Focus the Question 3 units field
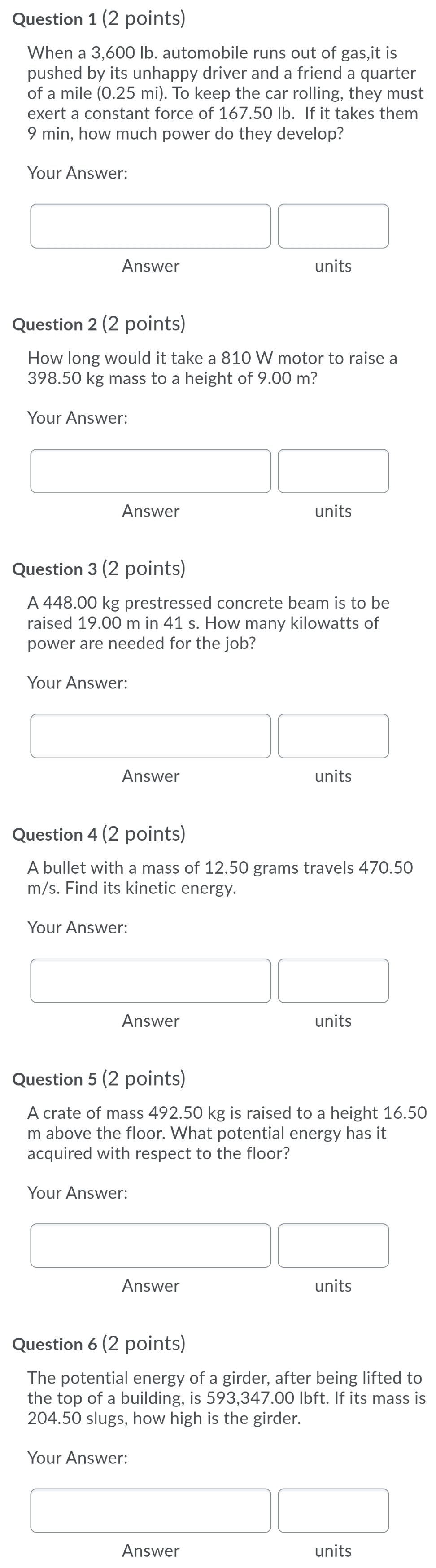Viewport: 436px width, 1568px height. pos(333,736)
